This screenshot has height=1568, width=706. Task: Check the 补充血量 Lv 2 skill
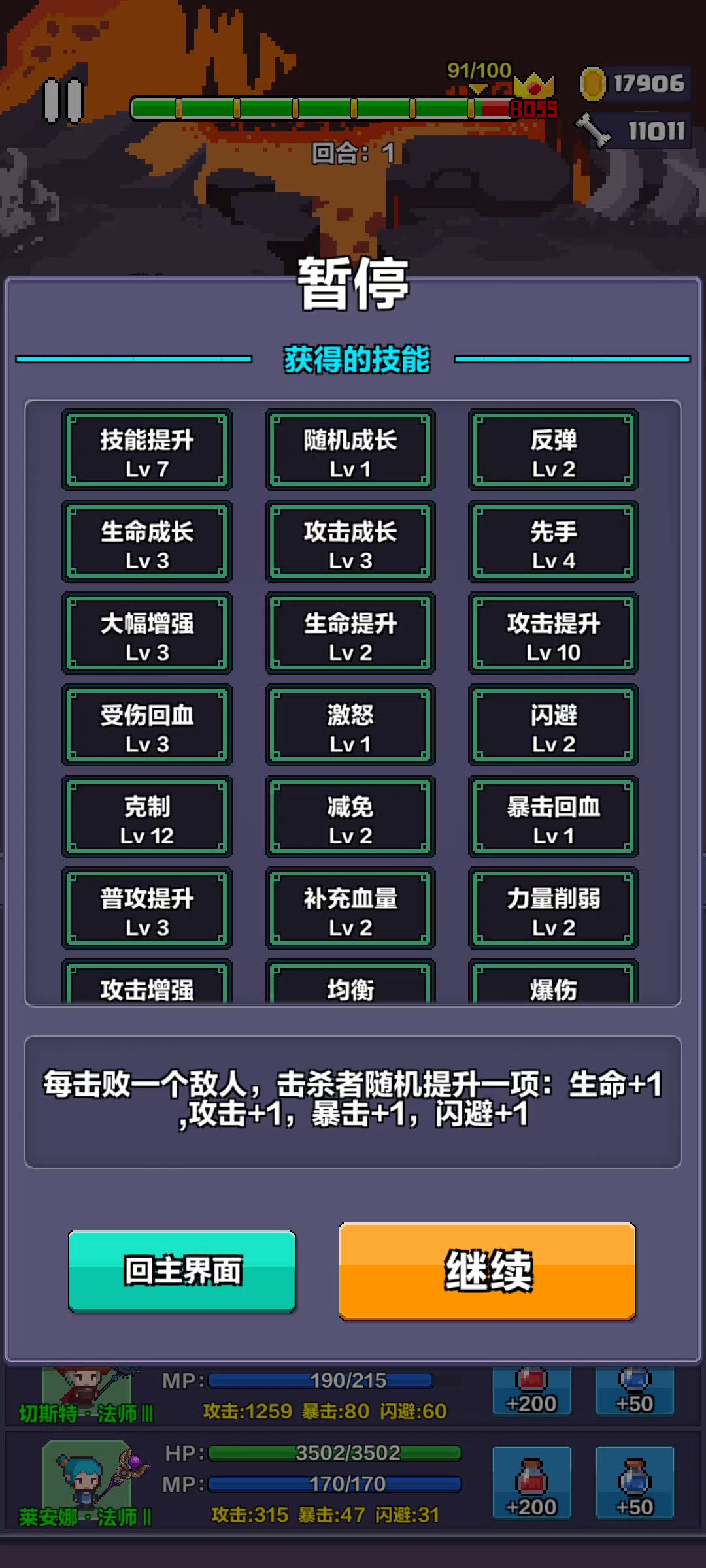[350, 908]
